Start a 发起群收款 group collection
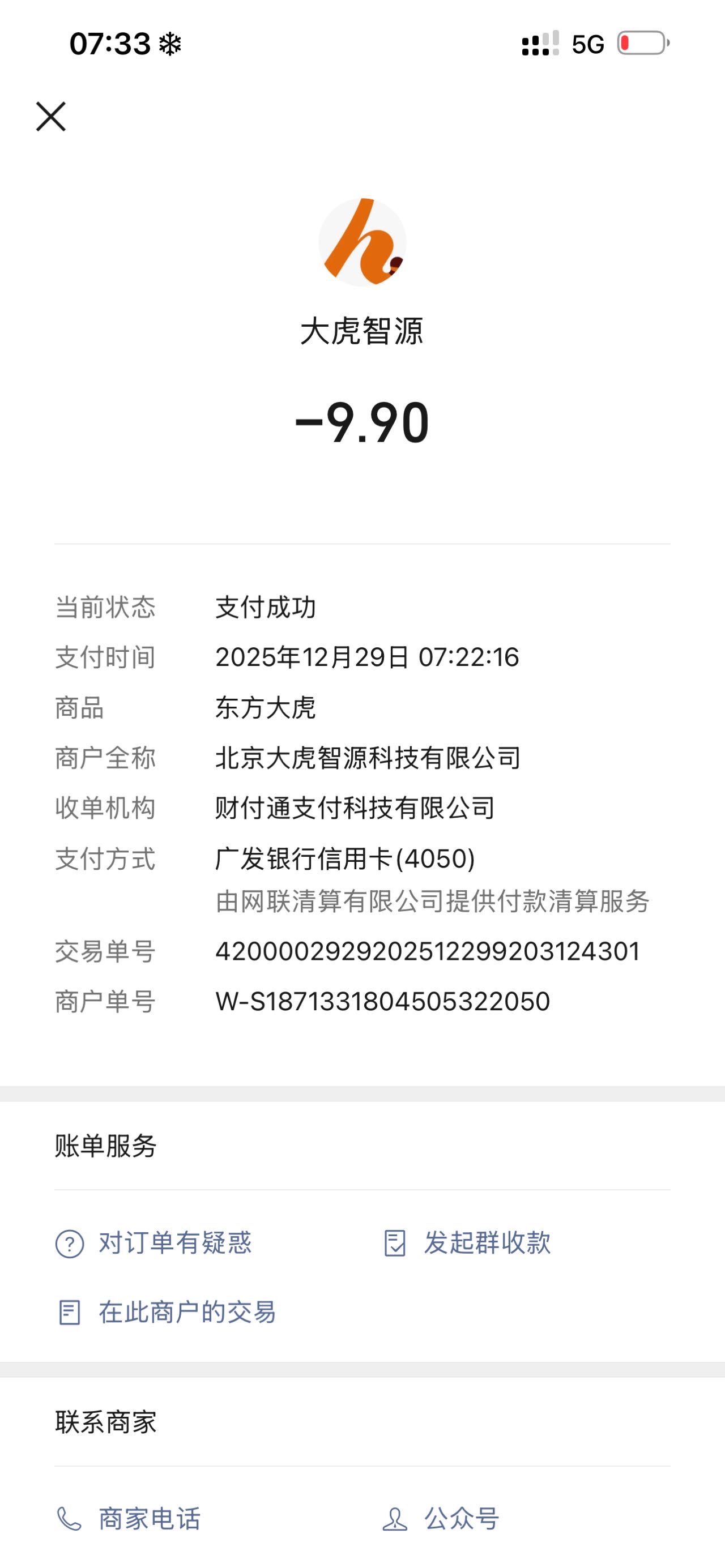The height and width of the screenshot is (1568, 725). point(467,1242)
